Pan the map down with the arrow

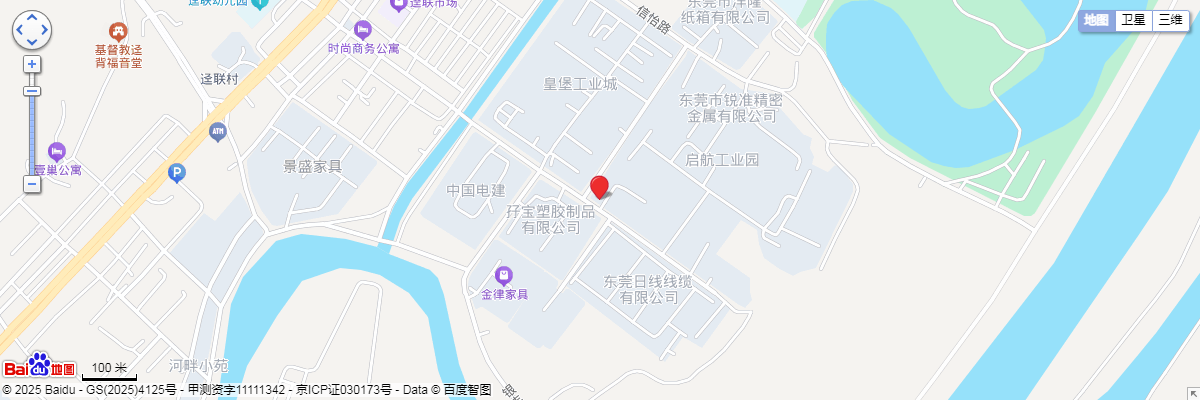pos(32,42)
